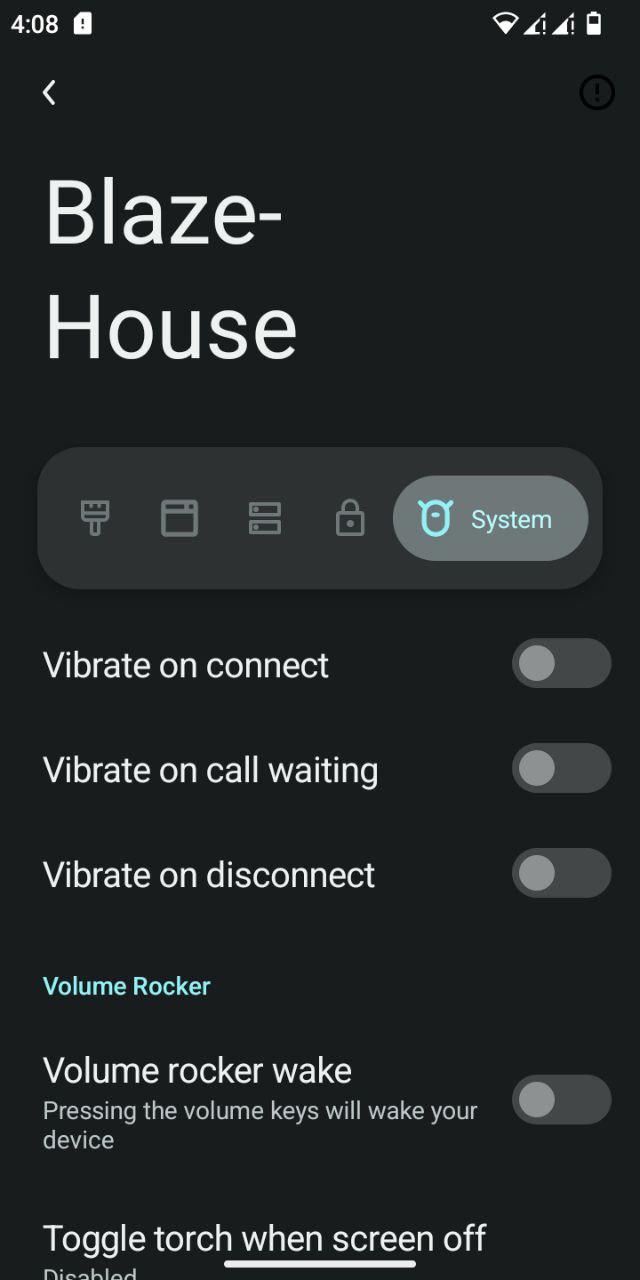Toggle Vibrate on disconnect
This screenshot has width=640, height=1280.
pos(561,873)
